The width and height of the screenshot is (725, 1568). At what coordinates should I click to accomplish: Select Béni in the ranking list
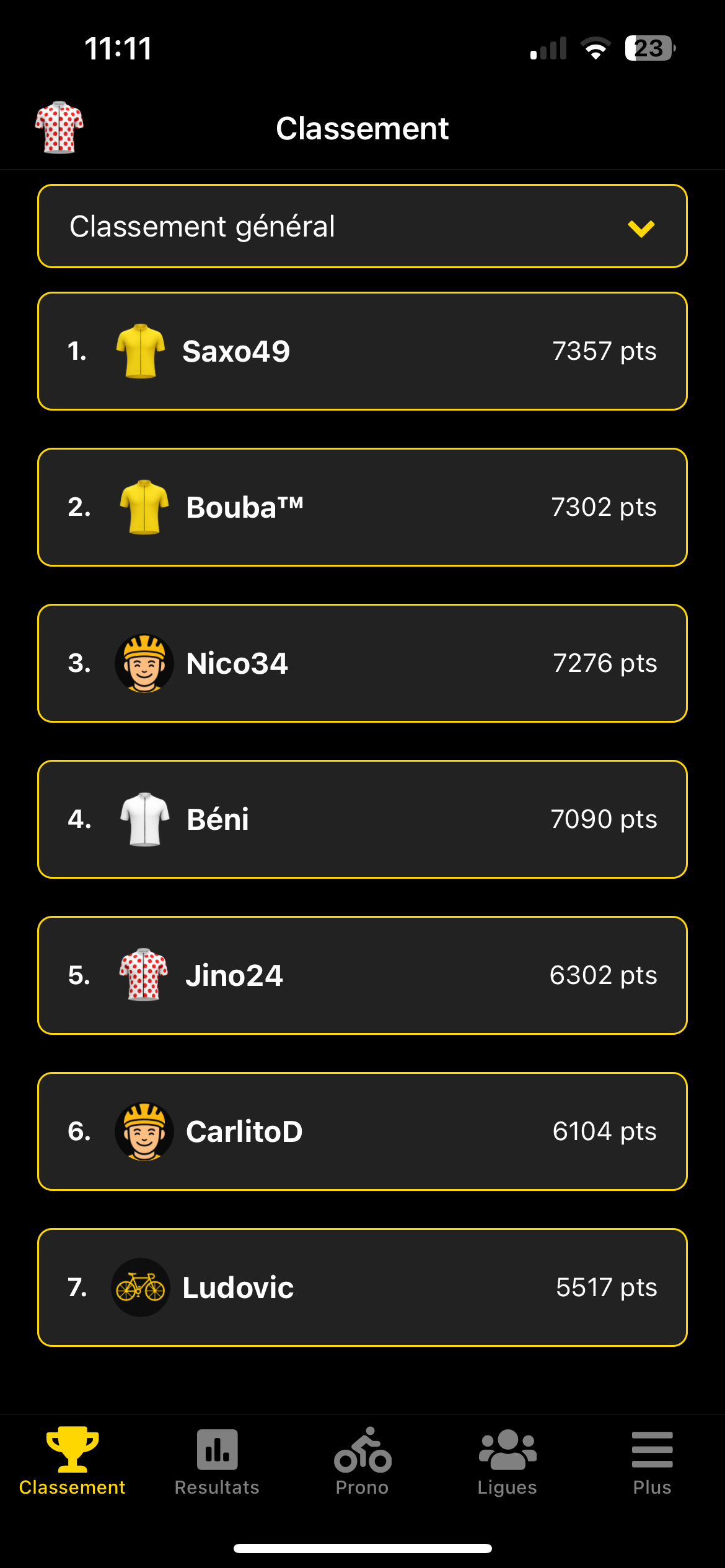coord(362,819)
